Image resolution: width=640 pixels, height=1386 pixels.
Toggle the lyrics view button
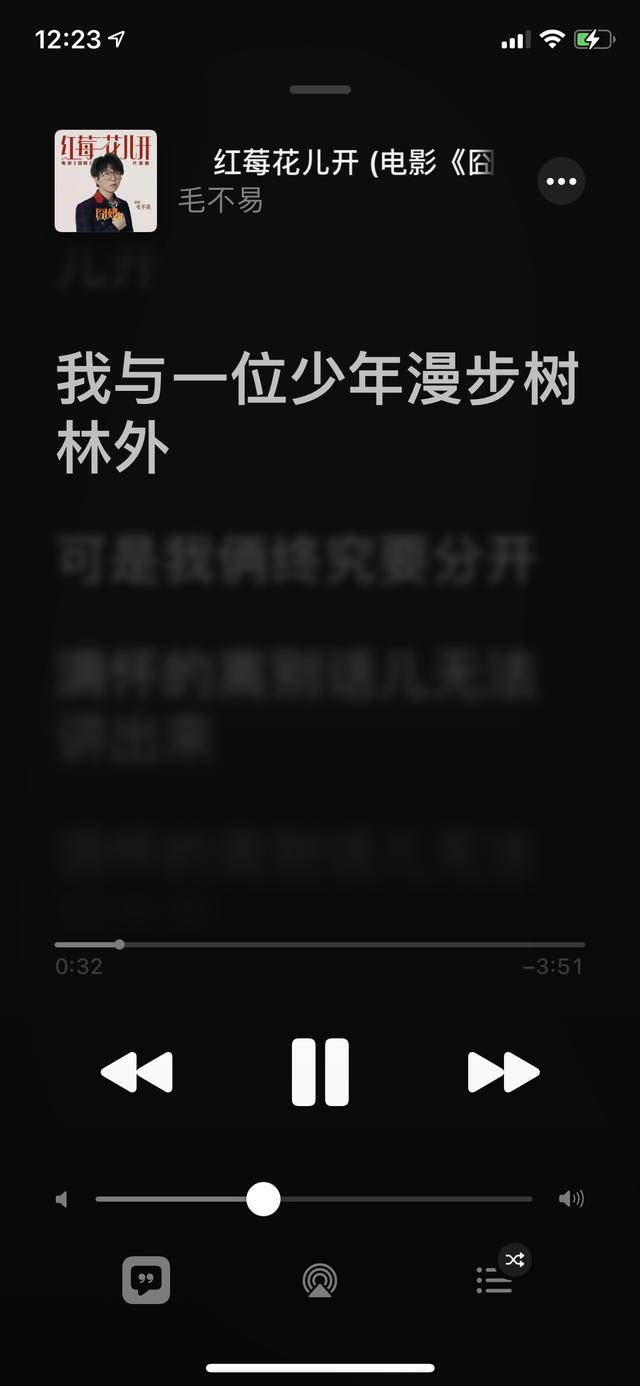pyautogui.click(x=146, y=1279)
